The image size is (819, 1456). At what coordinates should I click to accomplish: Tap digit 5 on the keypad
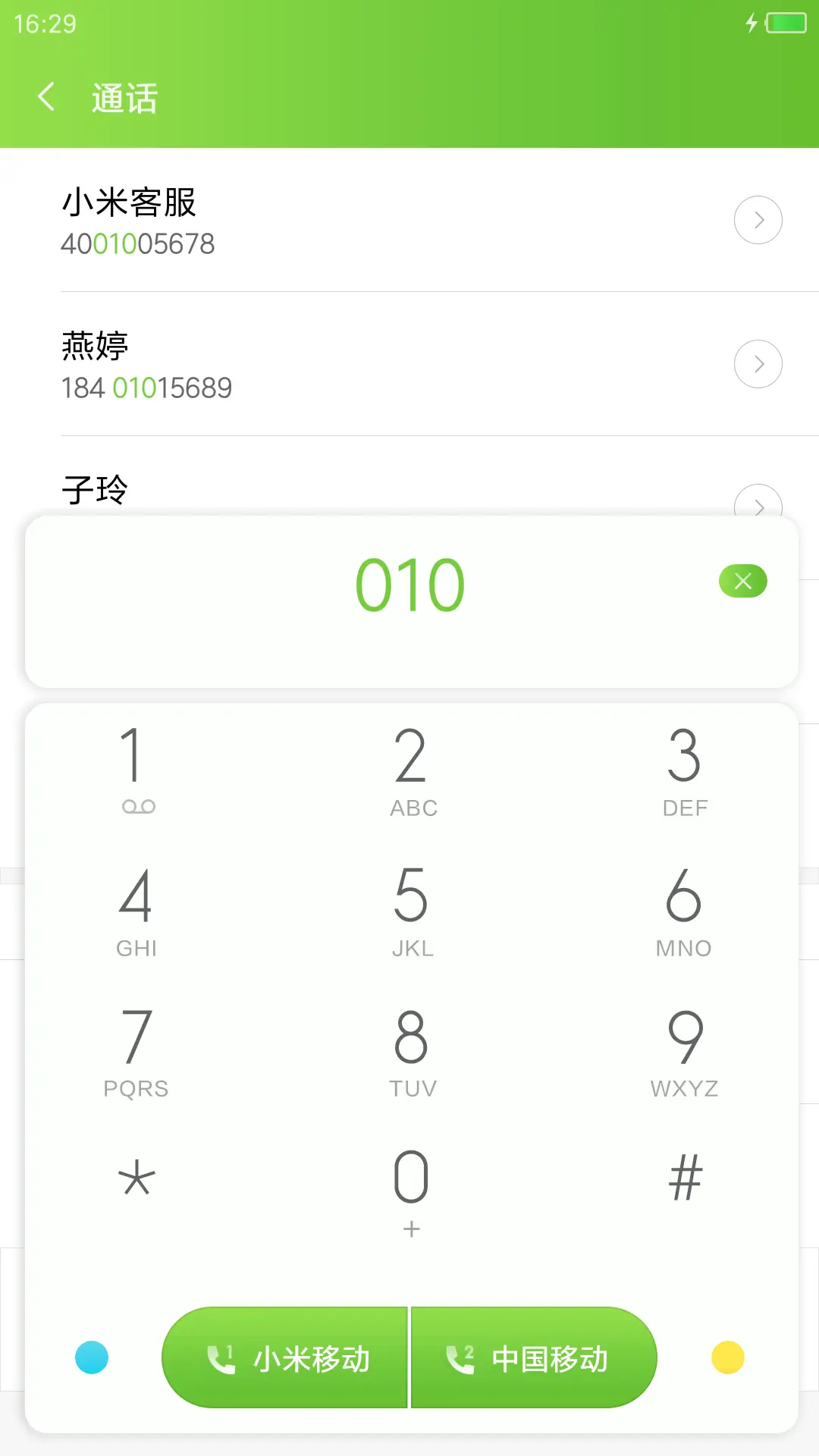[410, 906]
